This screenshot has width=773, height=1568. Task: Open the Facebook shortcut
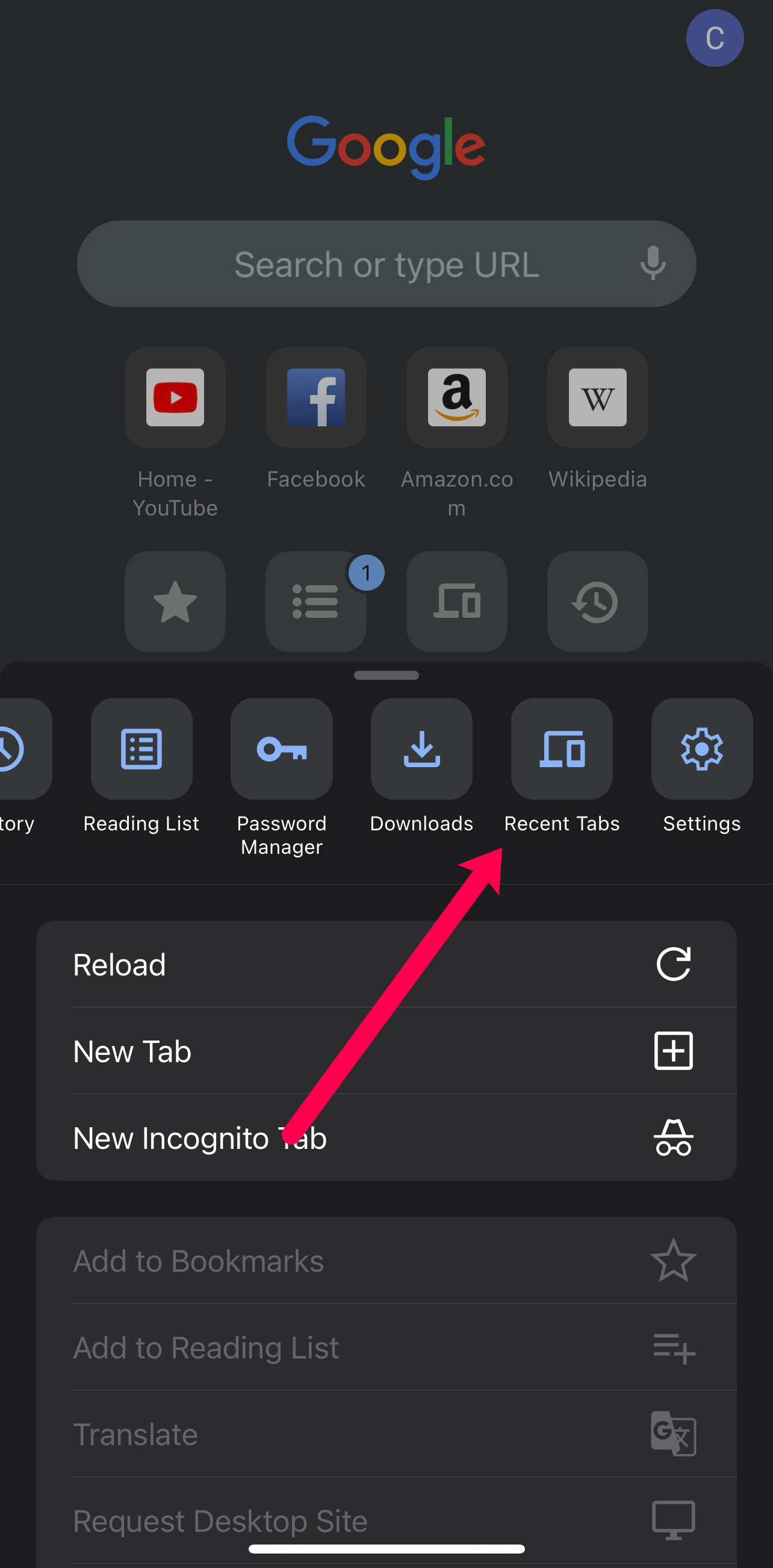pyautogui.click(x=316, y=397)
